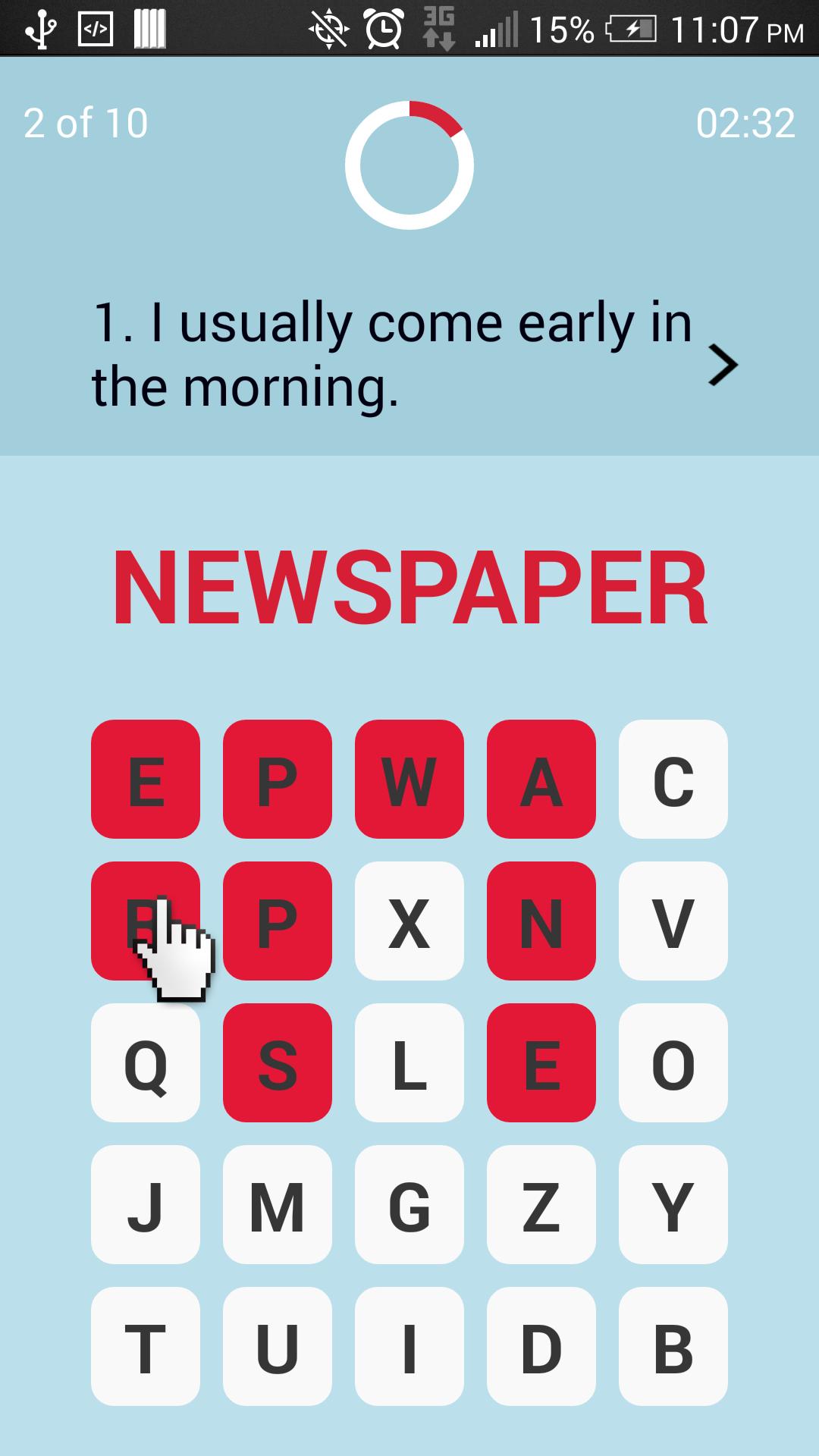Screen dimensions: 819x1456
Task: Go to the next sentence arrow
Action: coord(722,366)
